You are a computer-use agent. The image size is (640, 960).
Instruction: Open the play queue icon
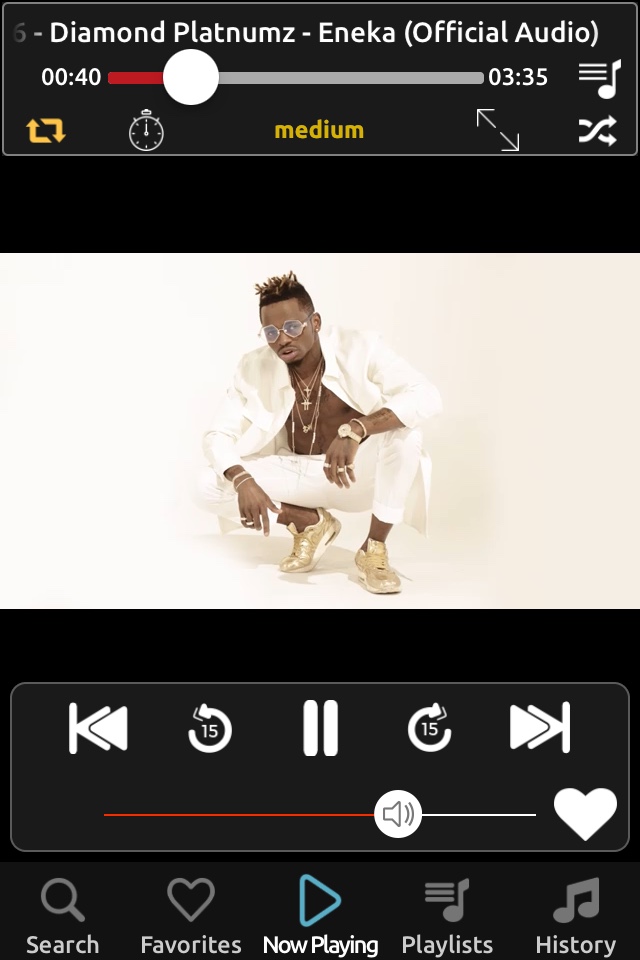(x=600, y=78)
